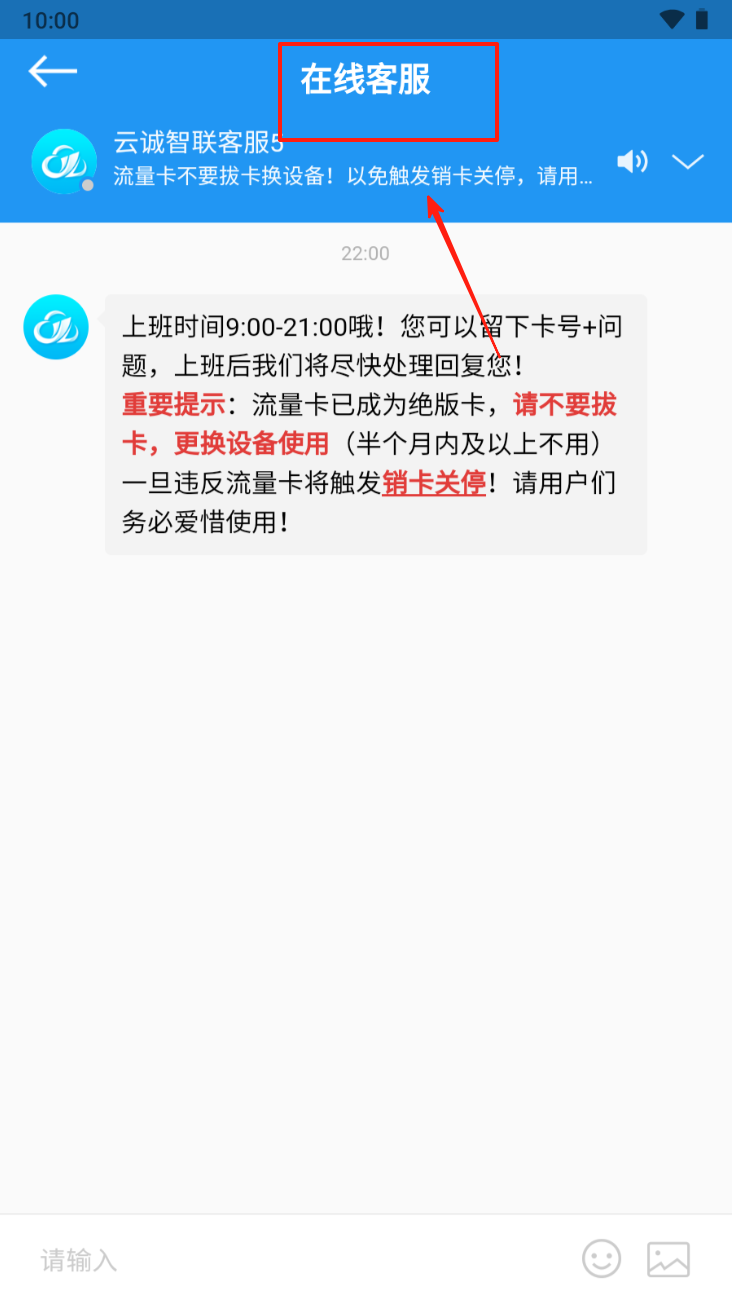Image resolution: width=732 pixels, height=1304 pixels.
Task: Attach an image to the chat
Action: [x=669, y=1259]
